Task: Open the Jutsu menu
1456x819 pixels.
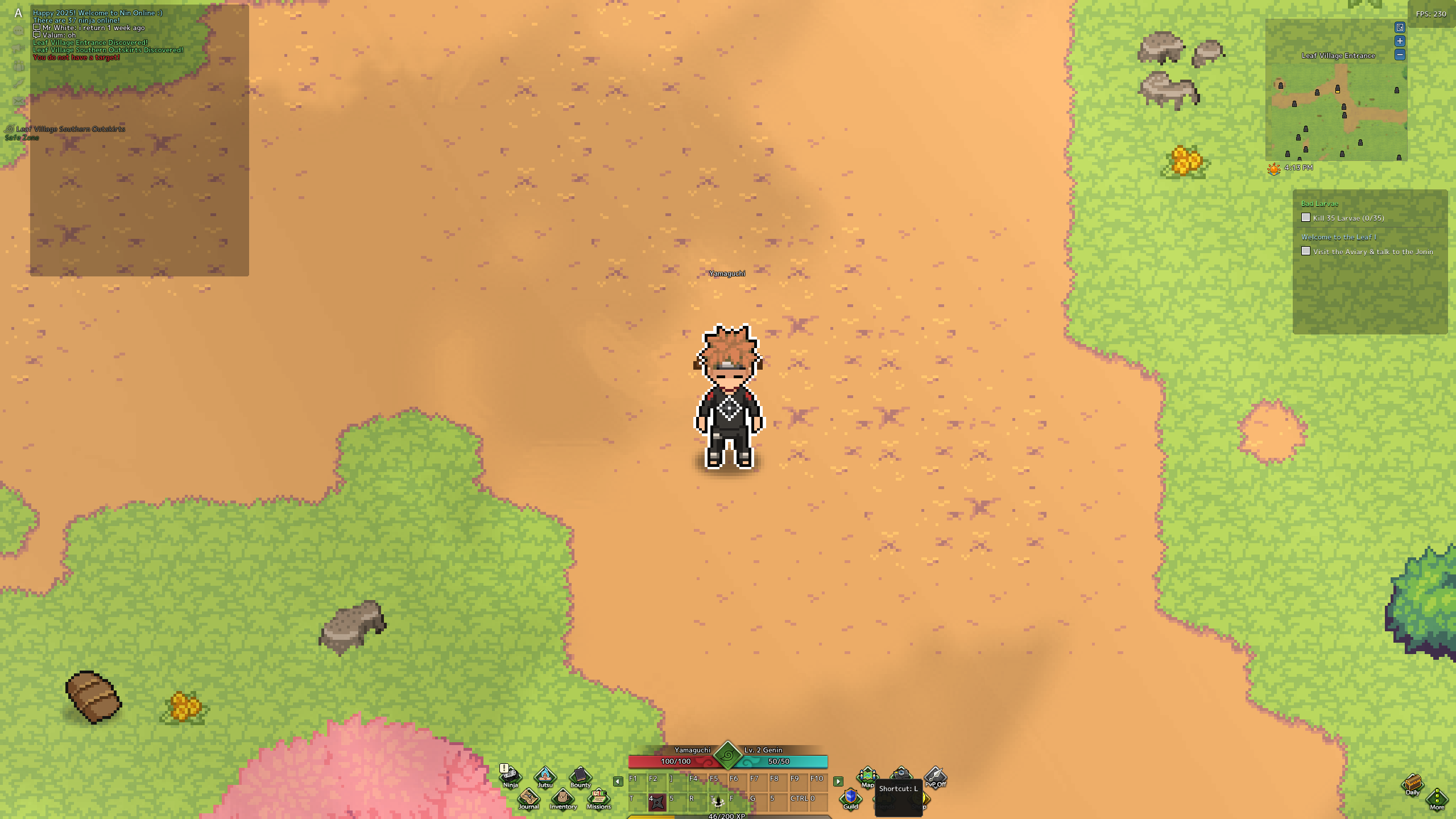Action: pos(545,776)
